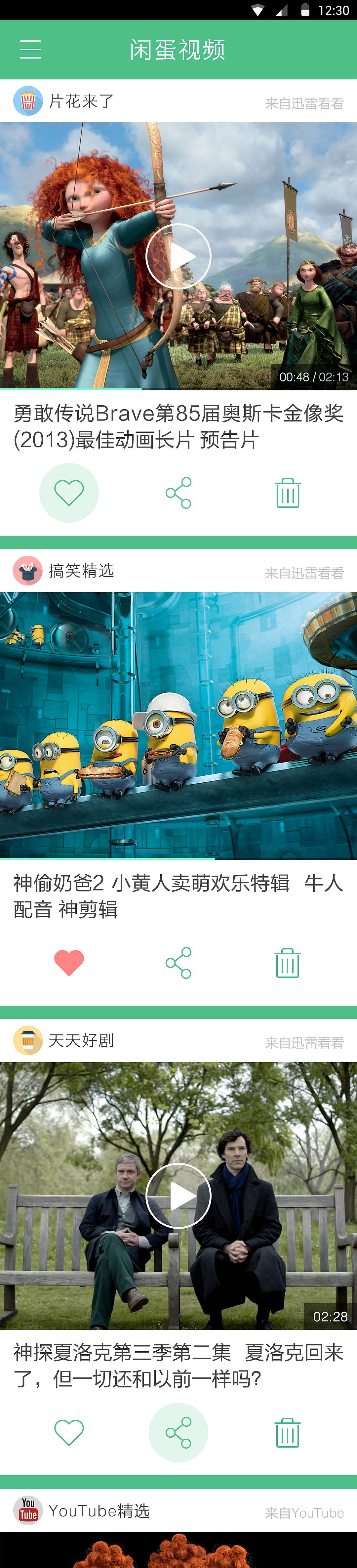Play the 神探夏洛克 episode video
The width and height of the screenshot is (357, 1568).
tap(178, 1196)
